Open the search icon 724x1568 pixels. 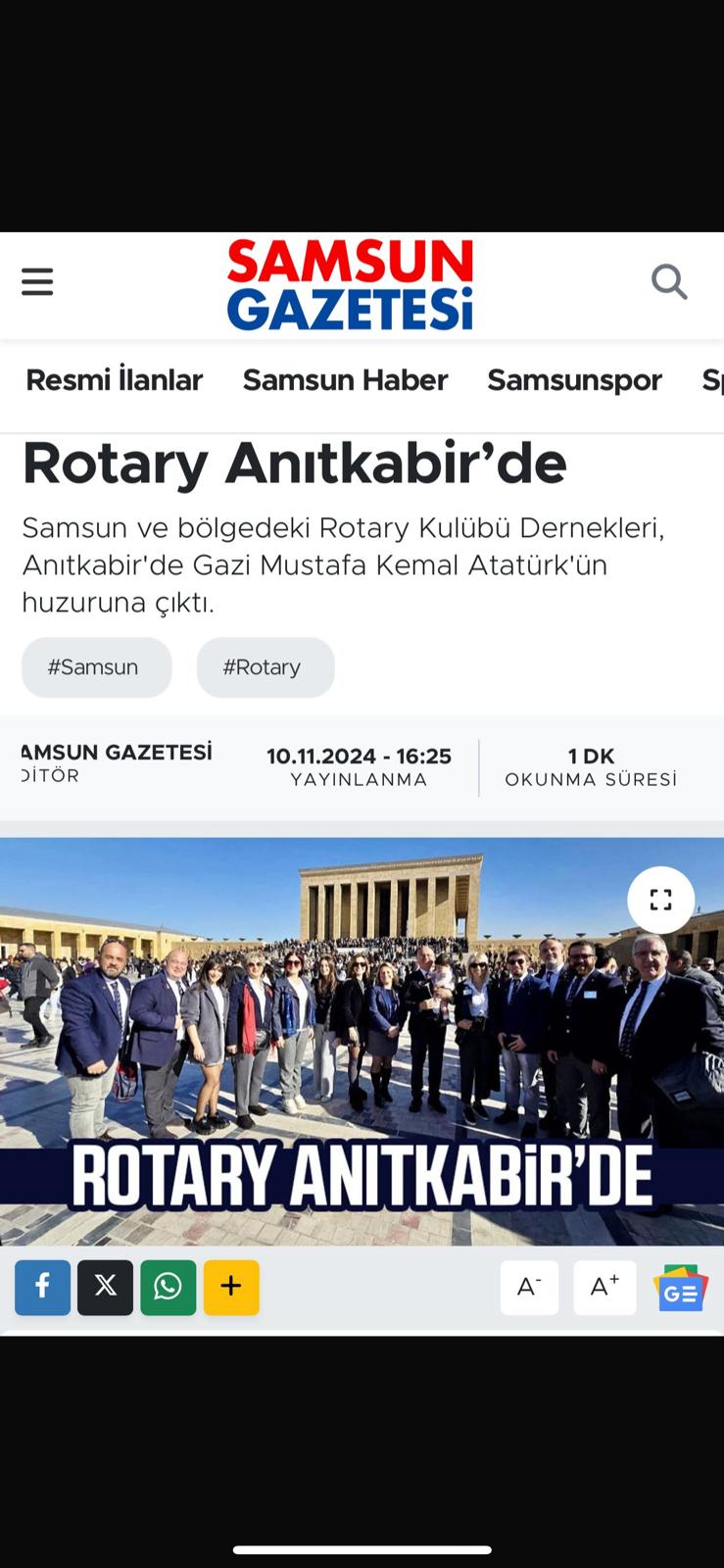pos(669,282)
